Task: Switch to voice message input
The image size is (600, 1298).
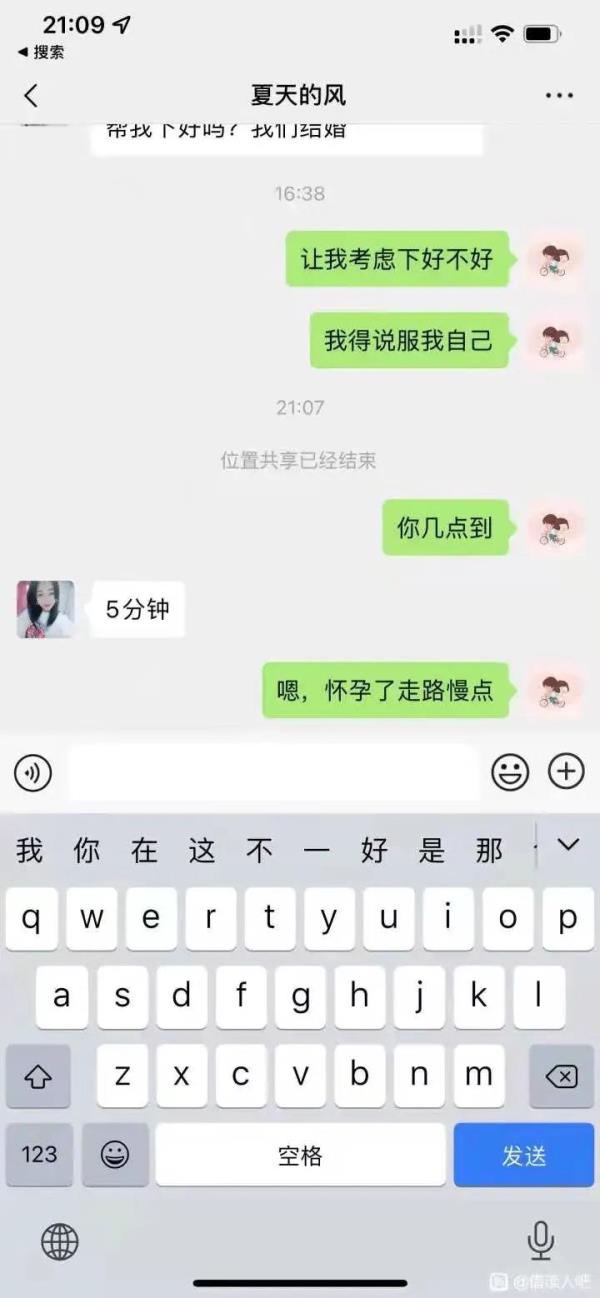Action: pos(33,772)
